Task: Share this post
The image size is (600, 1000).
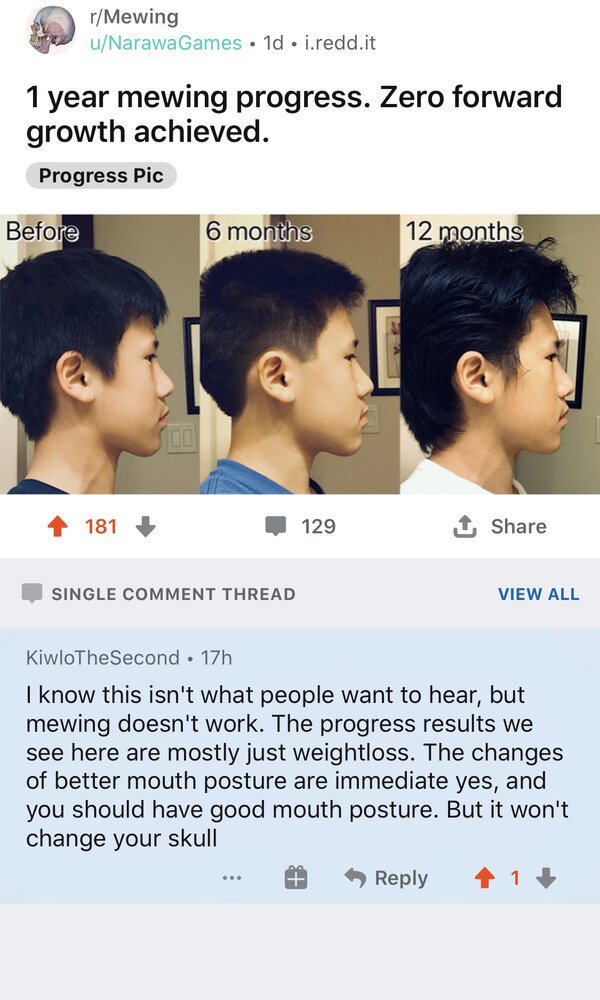Action: click(501, 526)
